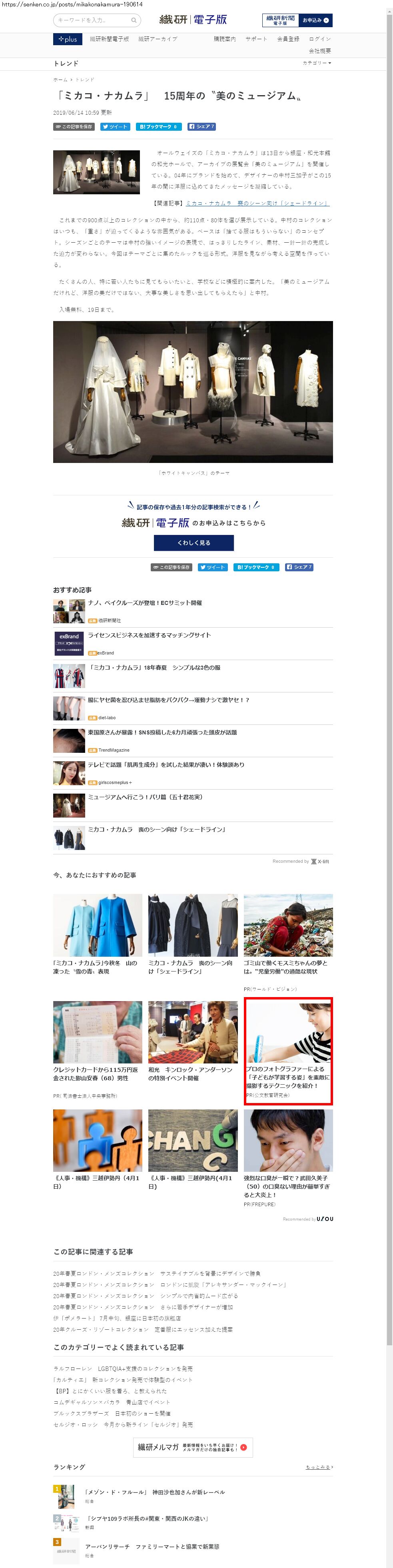Open the ログイン link
This screenshot has width=393, height=1568.
pos(319,40)
